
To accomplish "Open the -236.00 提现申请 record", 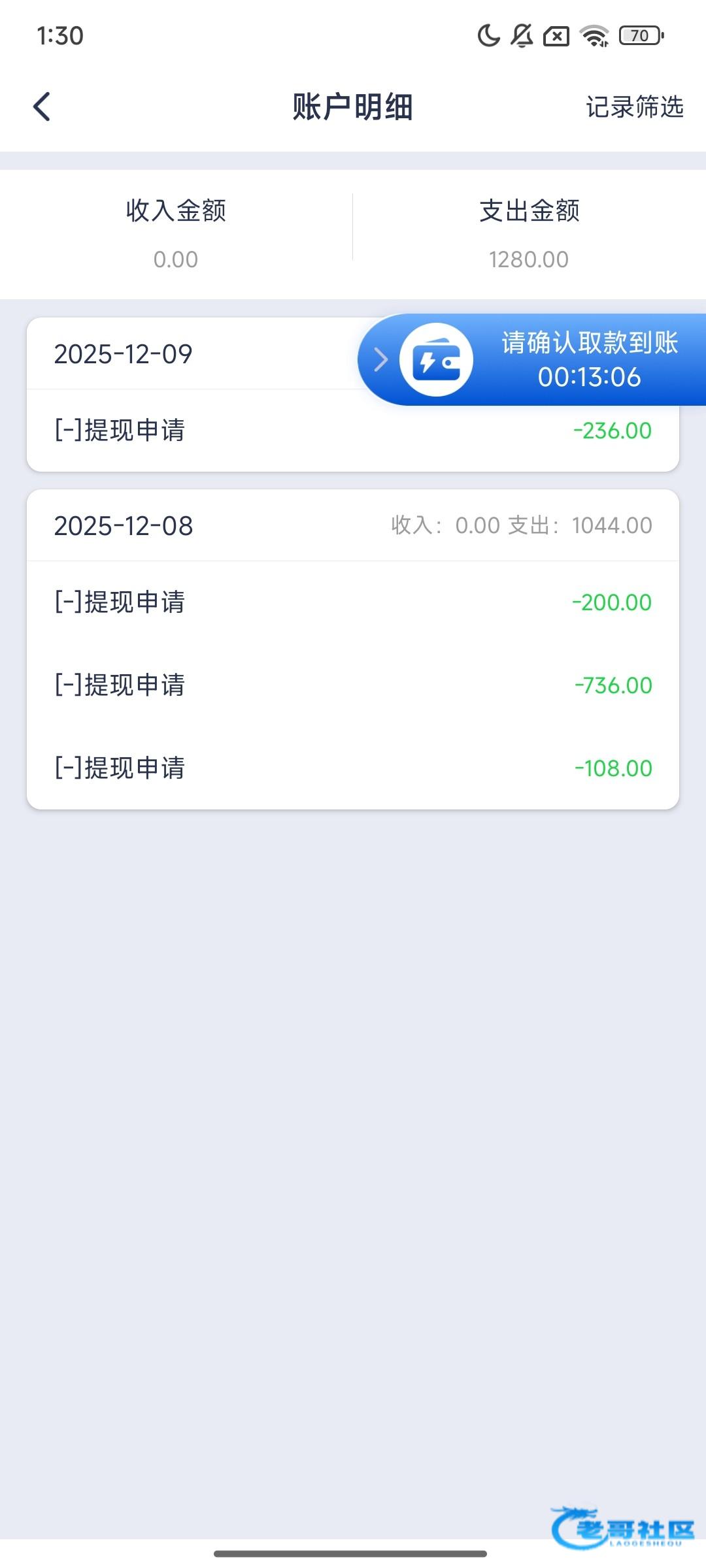I will pyautogui.click(x=353, y=431).
